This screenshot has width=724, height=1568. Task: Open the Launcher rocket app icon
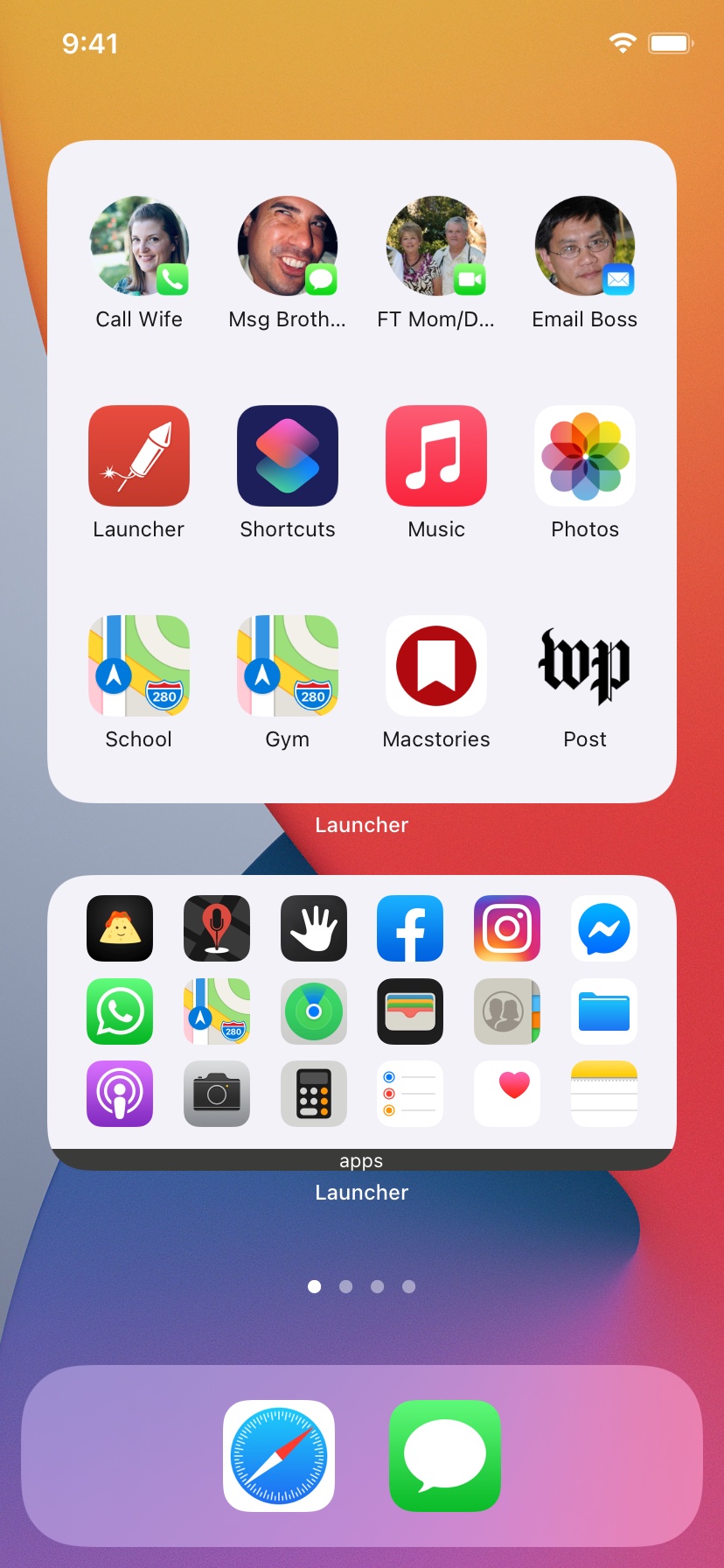pyautogui.click(x=138, y=456)
